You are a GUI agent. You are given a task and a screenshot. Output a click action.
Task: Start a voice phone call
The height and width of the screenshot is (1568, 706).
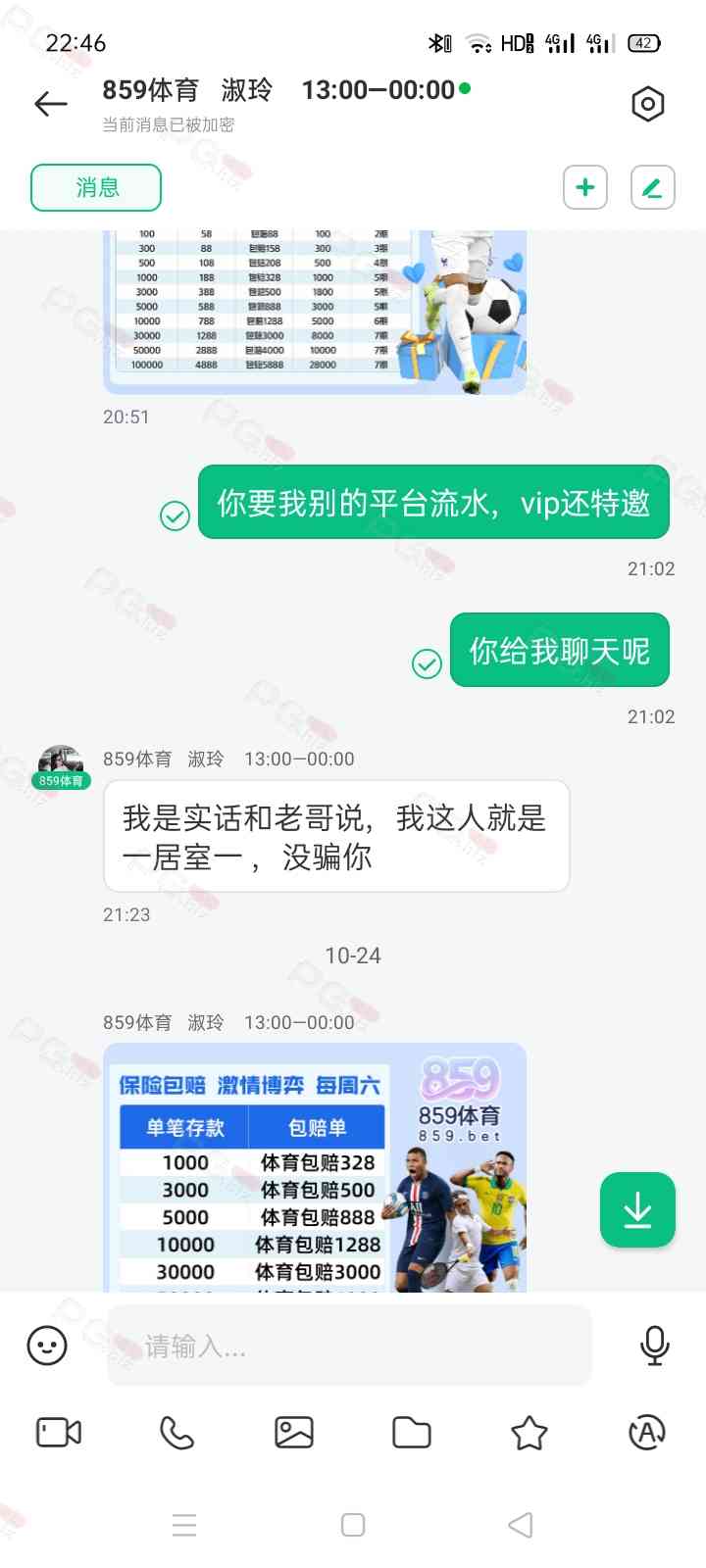click(x=176, y=1433)
